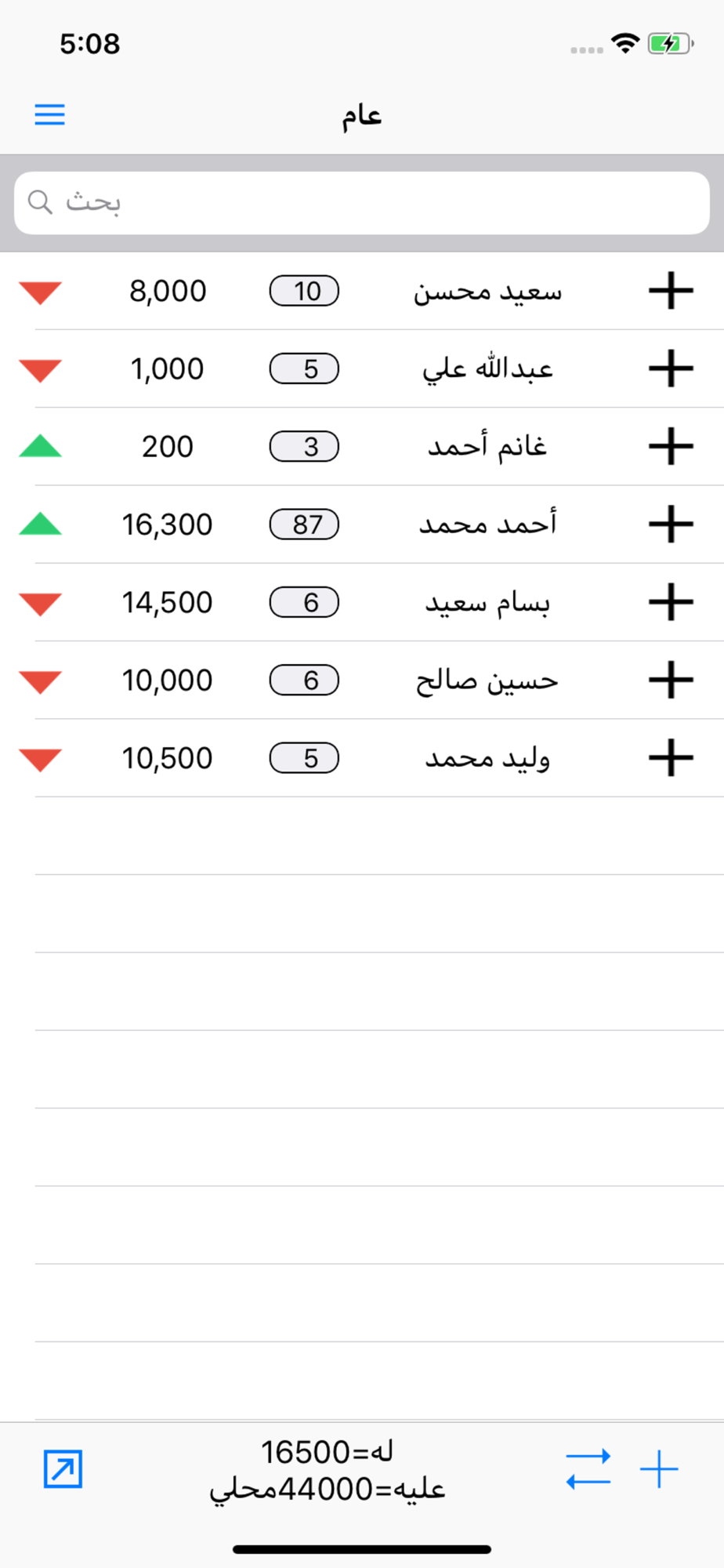
Task: Tap the بحث search field
Action: point(362,203)
